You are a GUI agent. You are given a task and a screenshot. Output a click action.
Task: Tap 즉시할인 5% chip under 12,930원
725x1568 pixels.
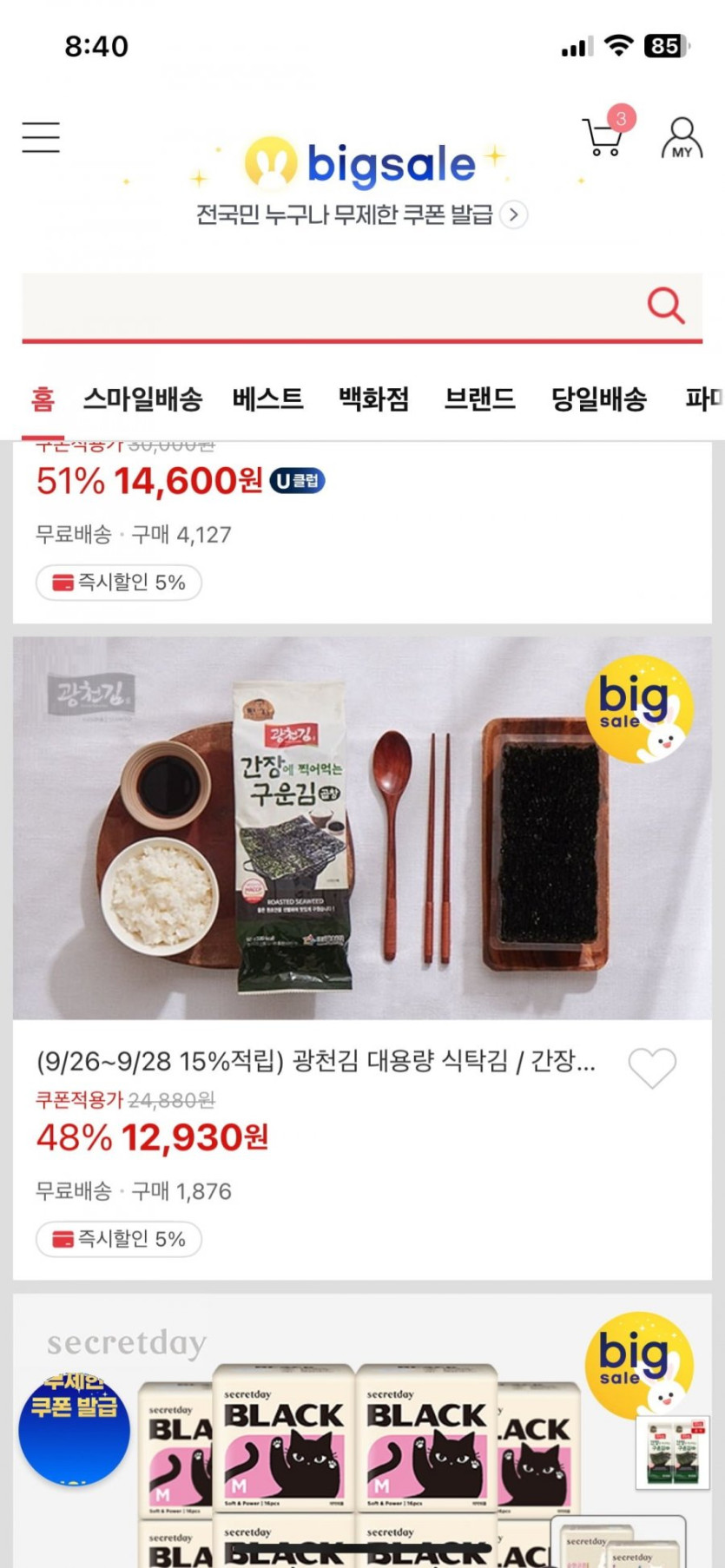[119, 1239]
